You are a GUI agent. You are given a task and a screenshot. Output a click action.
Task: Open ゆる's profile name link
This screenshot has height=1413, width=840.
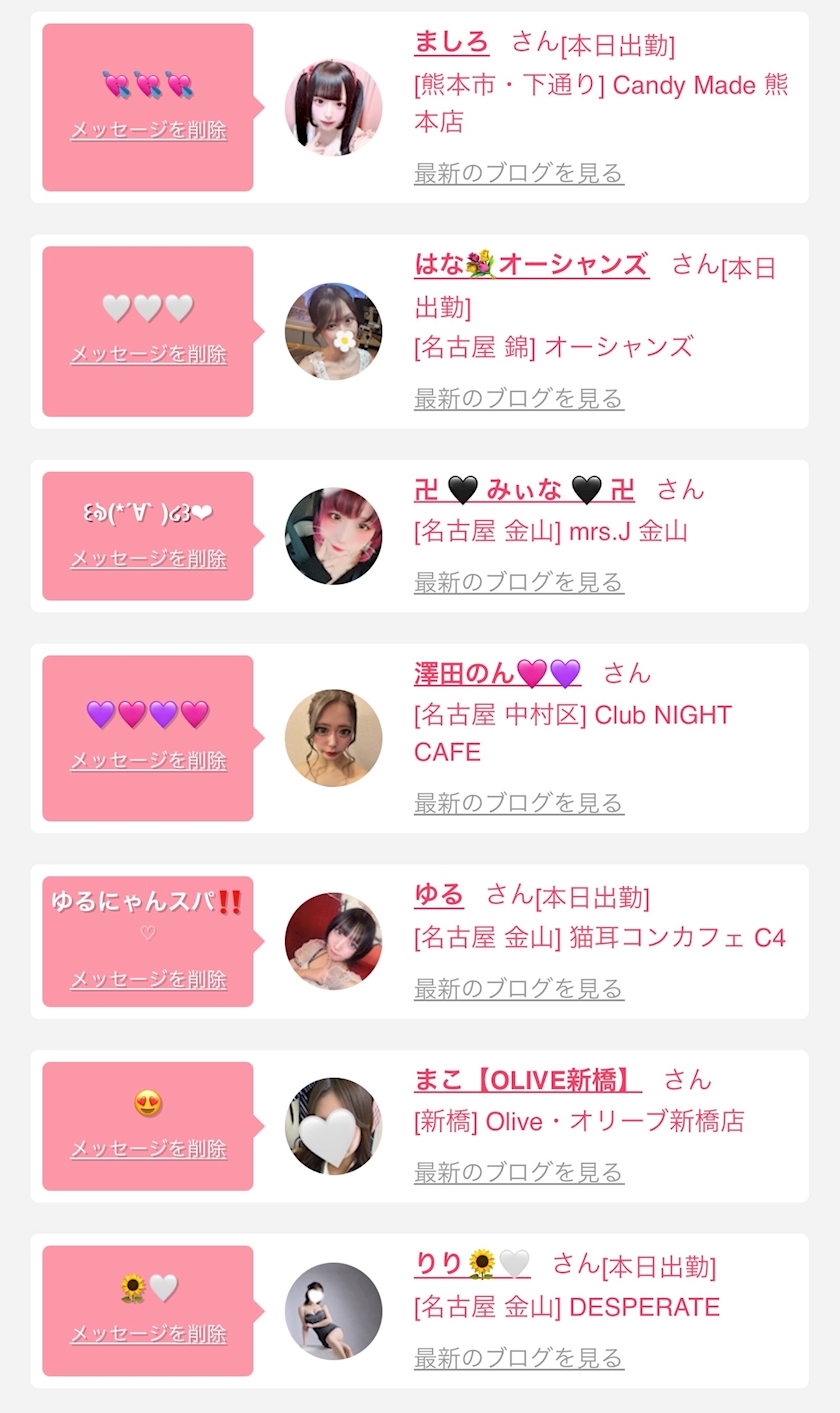click(438, 894)
